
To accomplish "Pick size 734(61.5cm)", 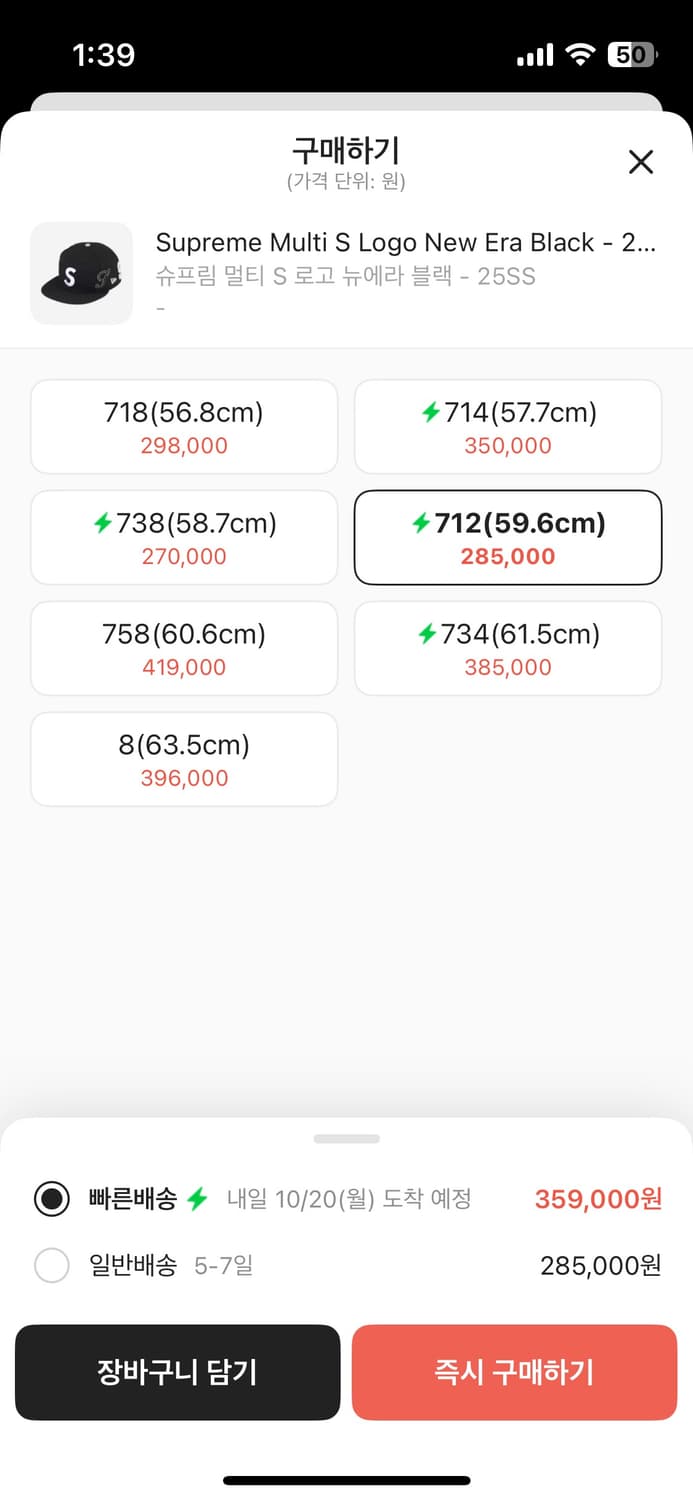I will point(508,649).
